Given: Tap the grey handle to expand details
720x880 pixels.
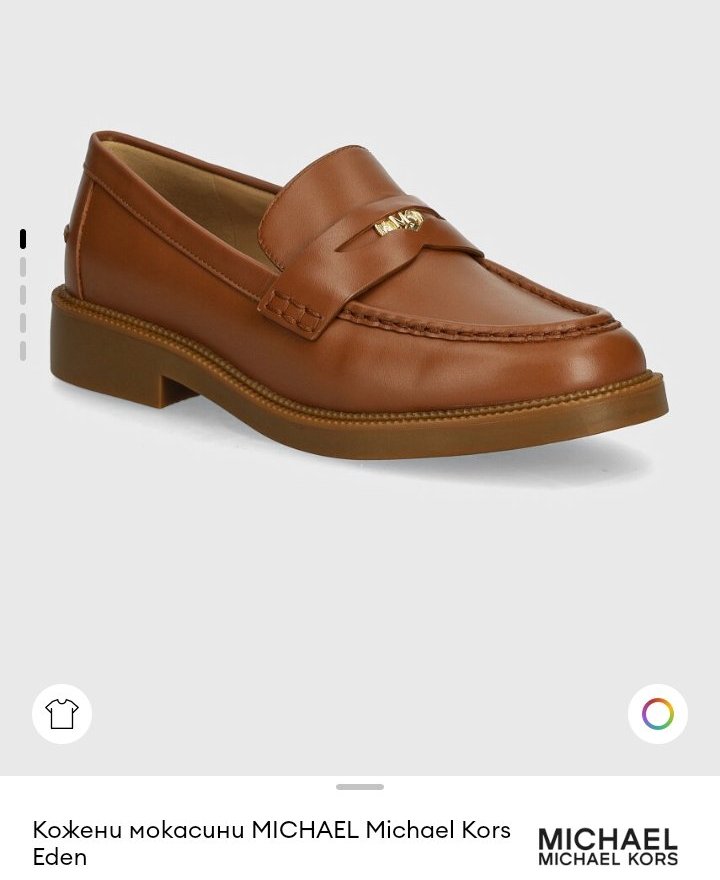Looking at the screenshot, I should click(x=360, y=787).
